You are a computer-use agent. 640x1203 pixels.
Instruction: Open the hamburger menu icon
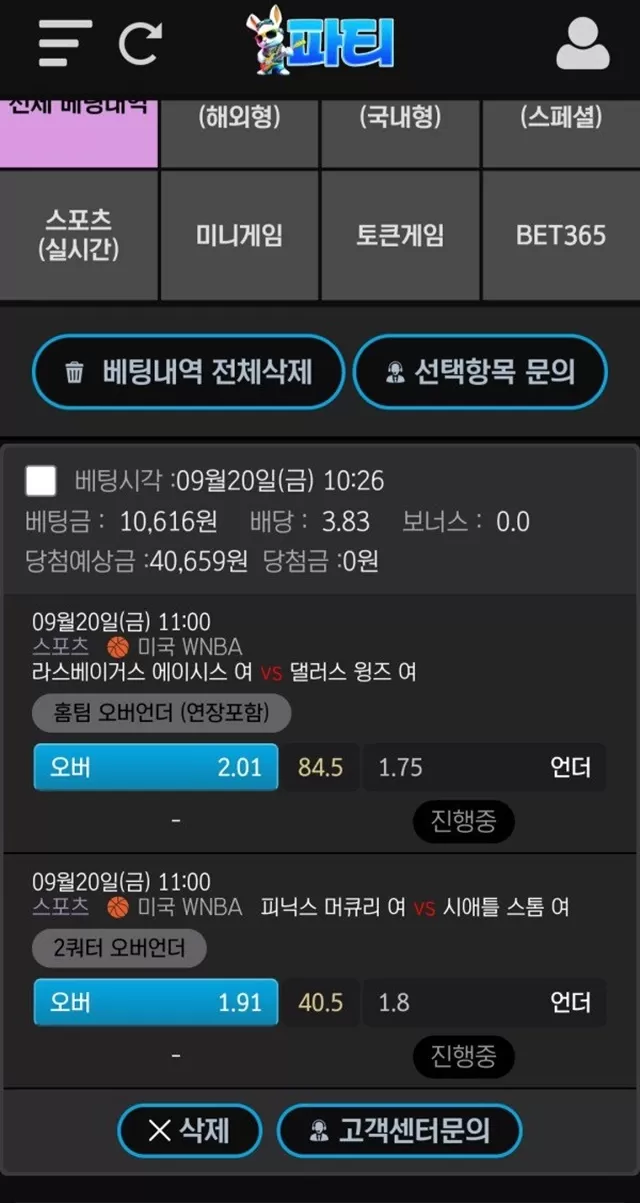(x=65, y=44)
